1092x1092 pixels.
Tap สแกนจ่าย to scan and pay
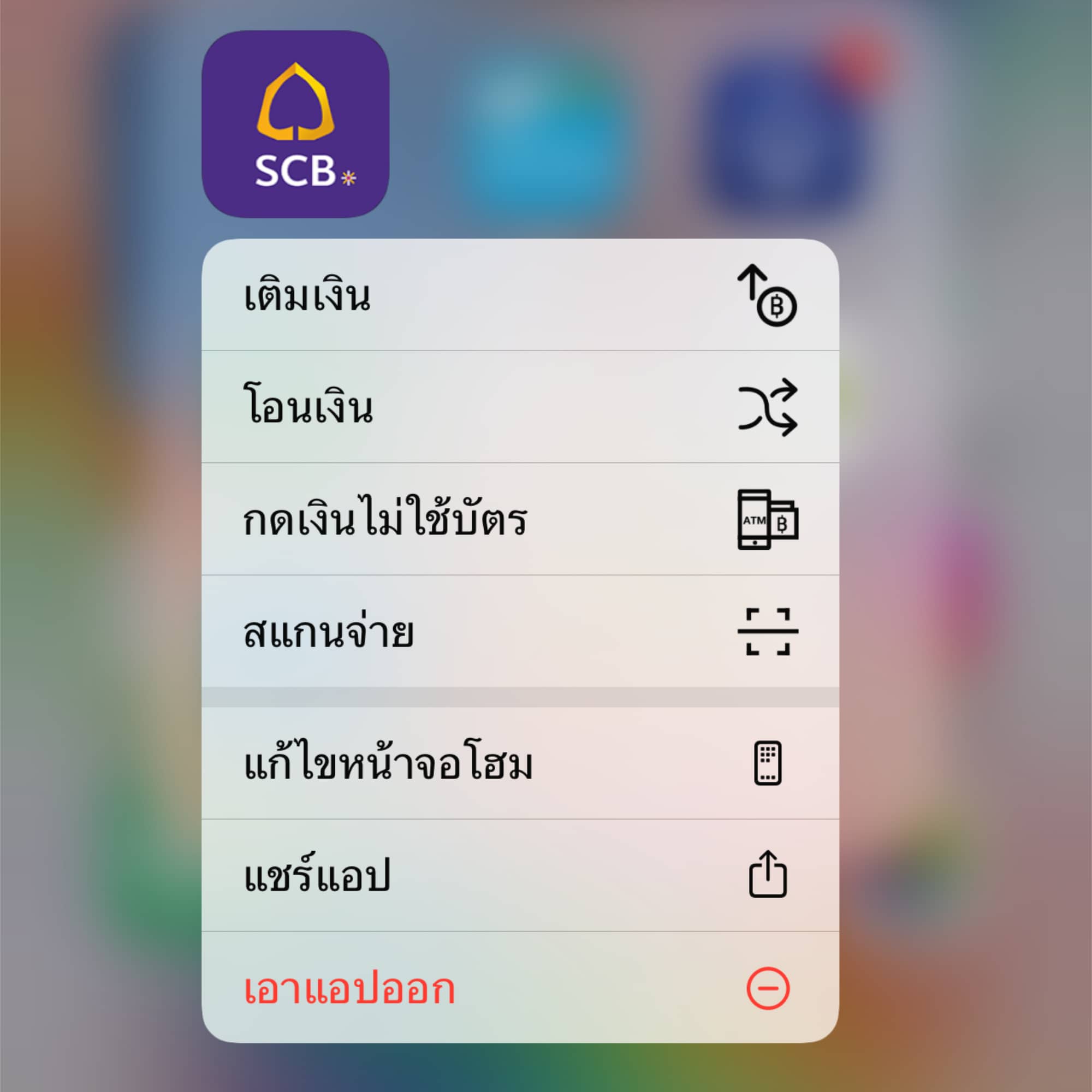tap(520, 631)
